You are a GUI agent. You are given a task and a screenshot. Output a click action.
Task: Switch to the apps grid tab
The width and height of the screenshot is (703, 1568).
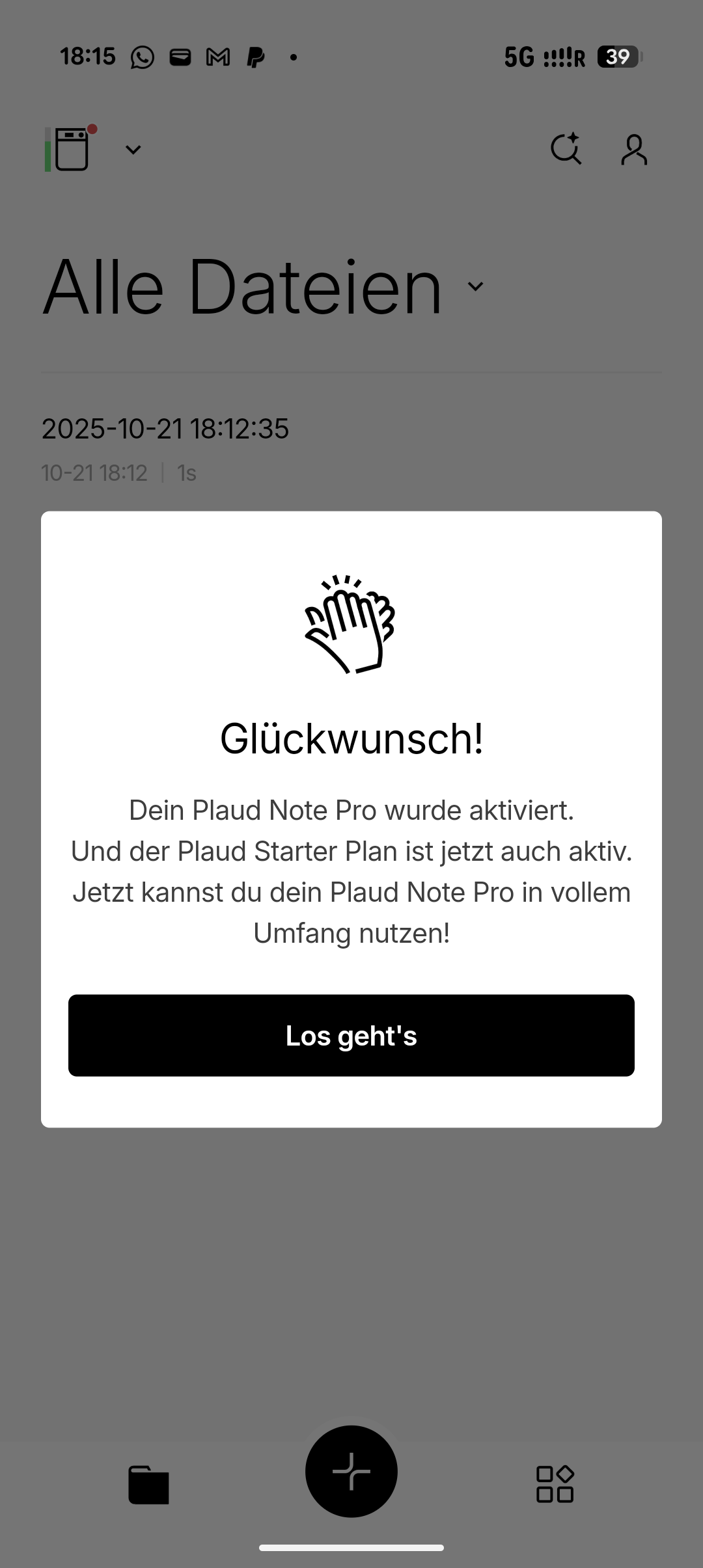coord(555,1484)
